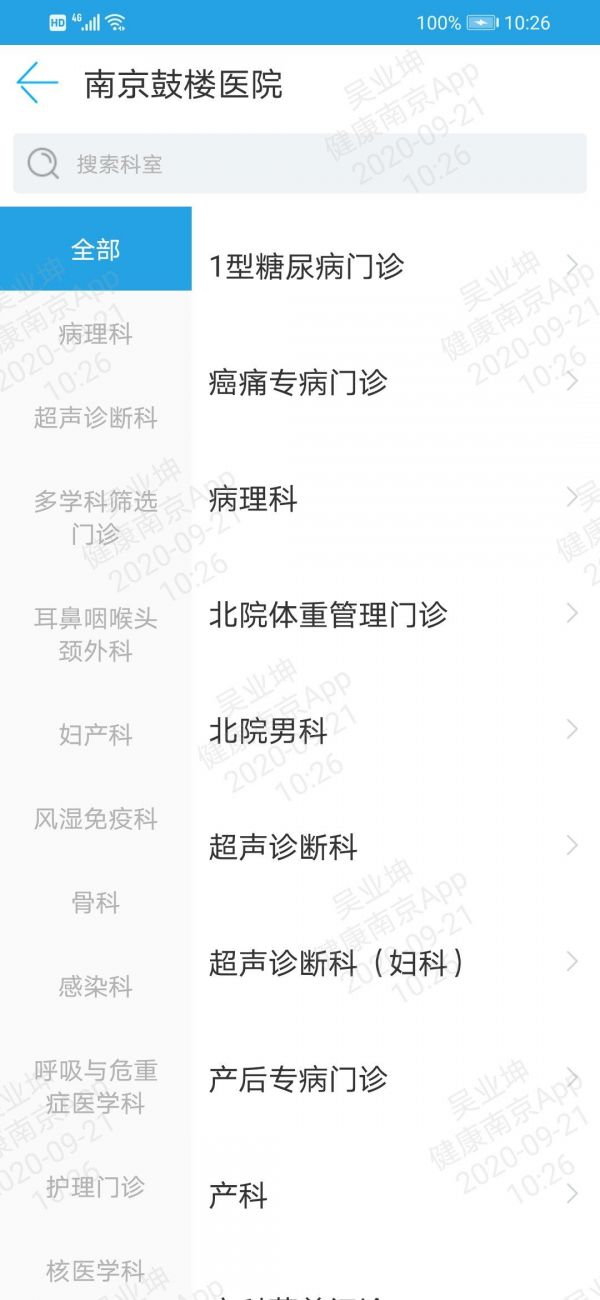Screen dimensions: 600x1300
Task: Open the 北院体重管理门诊 row
Action: 396,614
